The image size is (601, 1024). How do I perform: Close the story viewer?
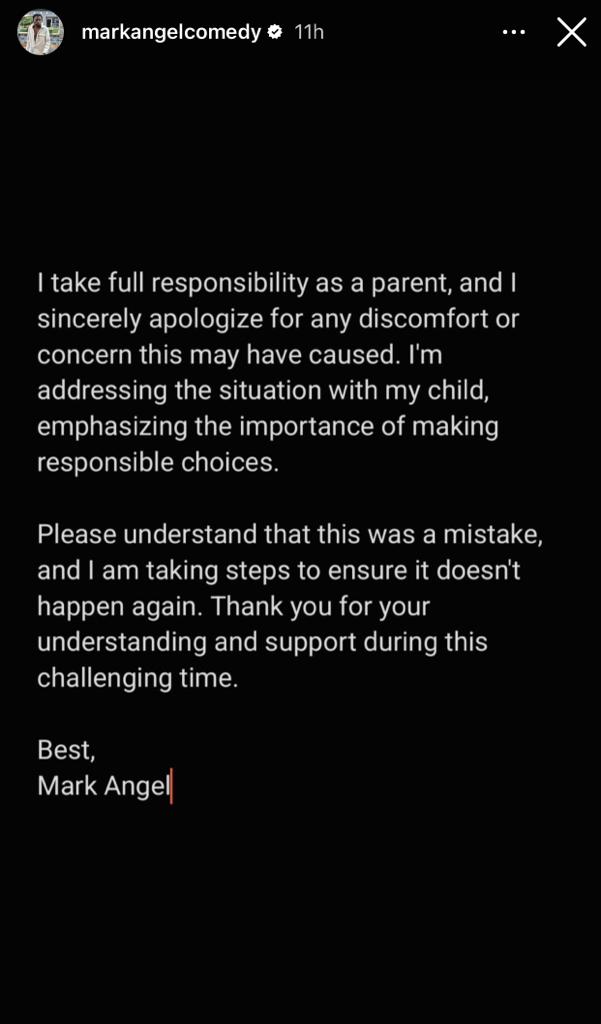[571, 32]
